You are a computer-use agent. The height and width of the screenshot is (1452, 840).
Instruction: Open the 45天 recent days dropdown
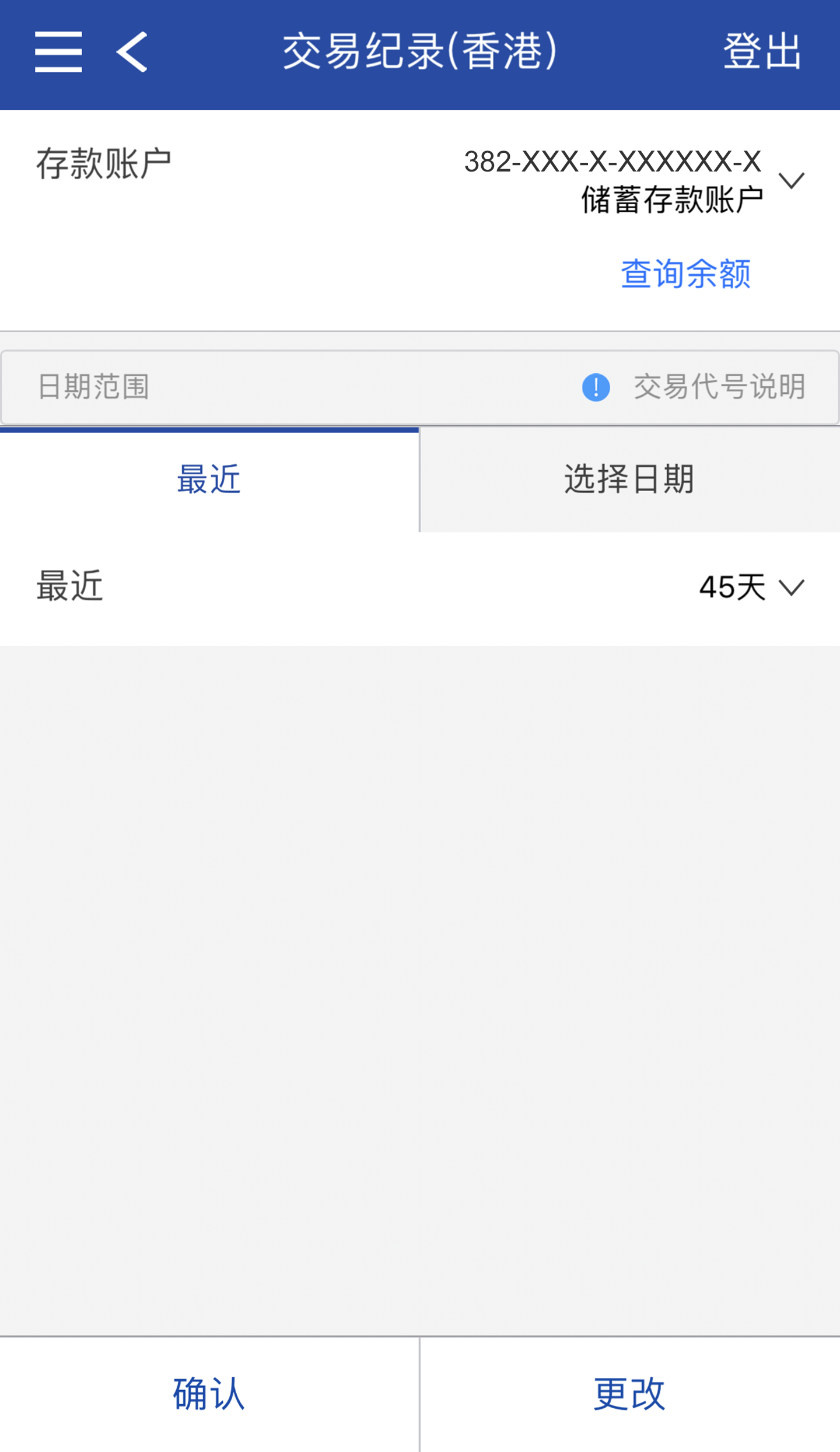click(751, 587)
